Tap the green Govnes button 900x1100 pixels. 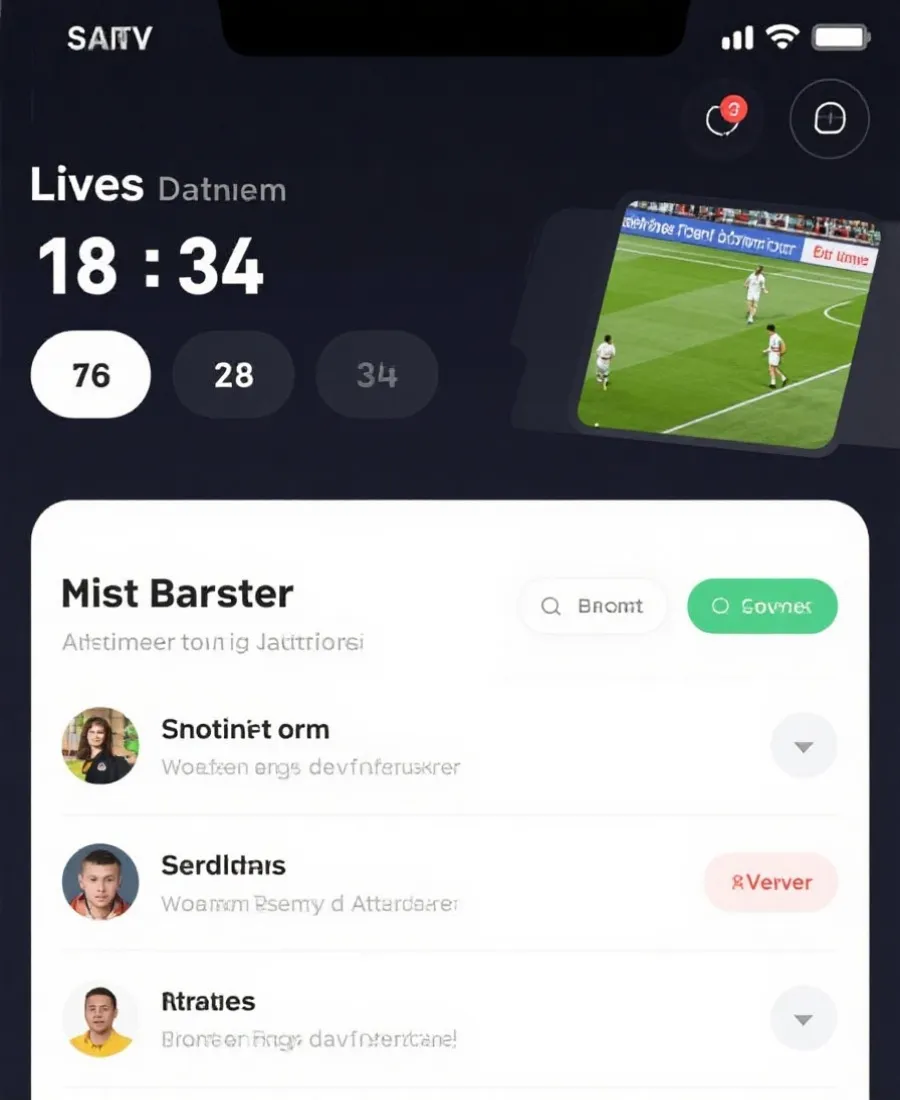coord(762,606)
